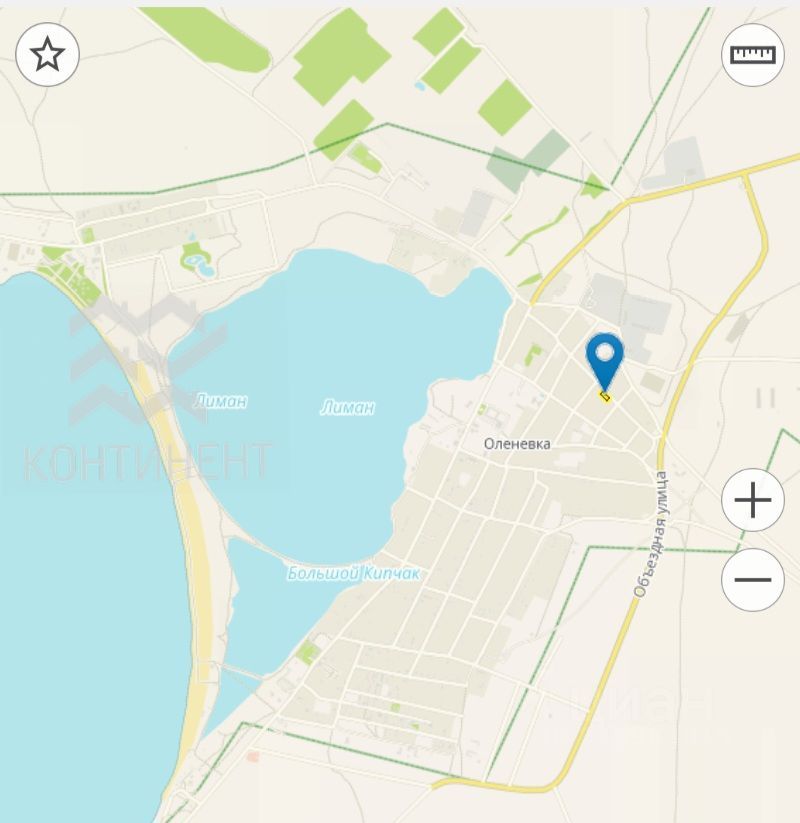Image resolution: width=800 pixels, height=823 pixels.
Task: Add this location to favorites with the star icon
Action: (x=47, y=55)
